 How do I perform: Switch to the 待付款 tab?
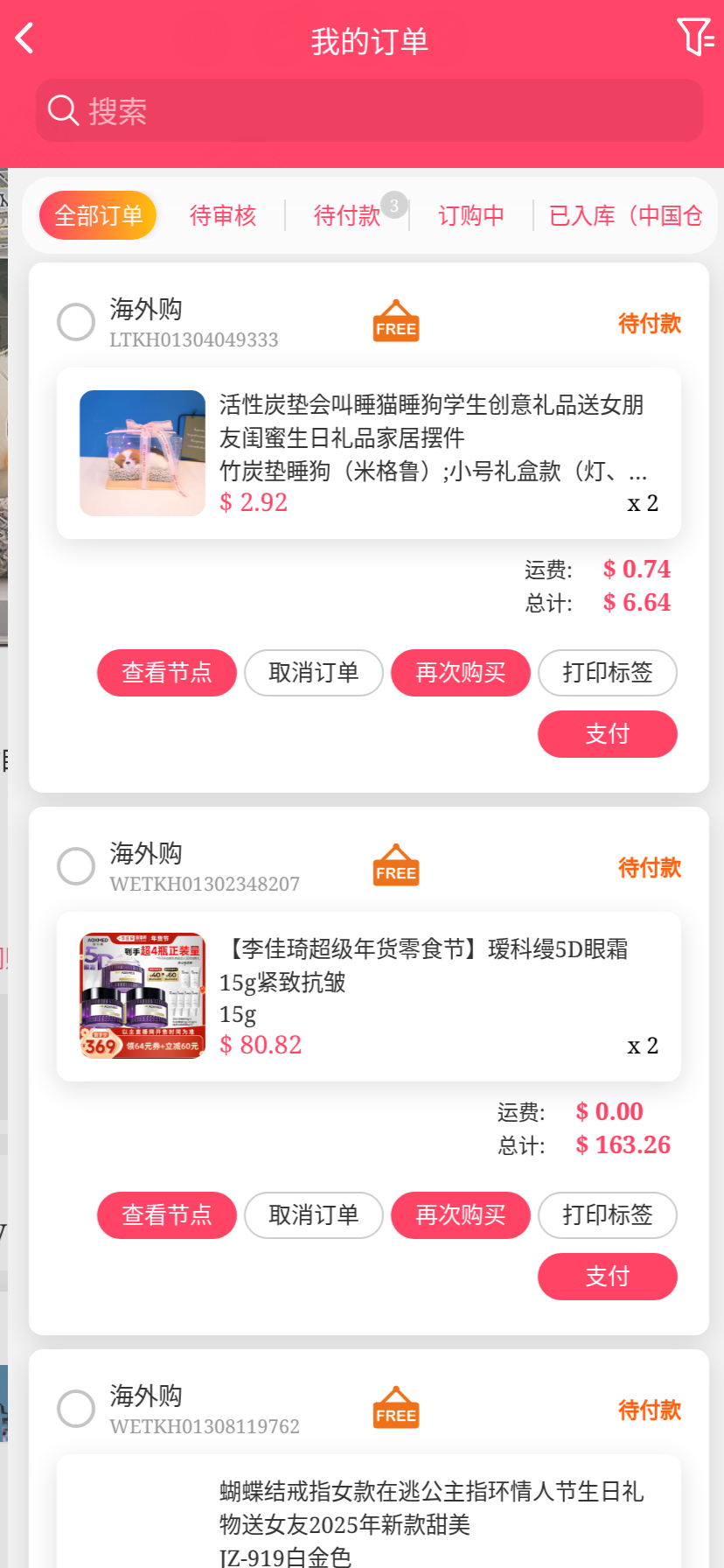pos(347,215)
